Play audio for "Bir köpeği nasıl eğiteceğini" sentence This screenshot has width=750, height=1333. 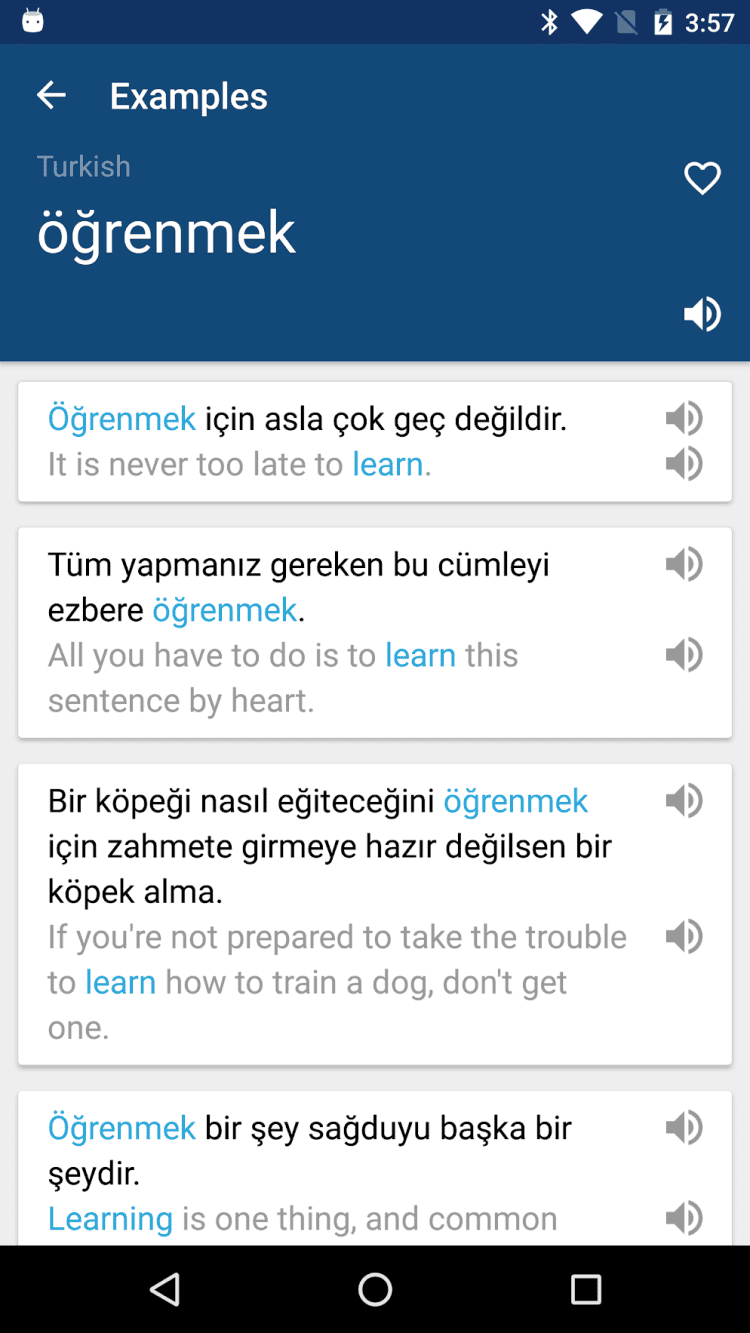point(684,800)
